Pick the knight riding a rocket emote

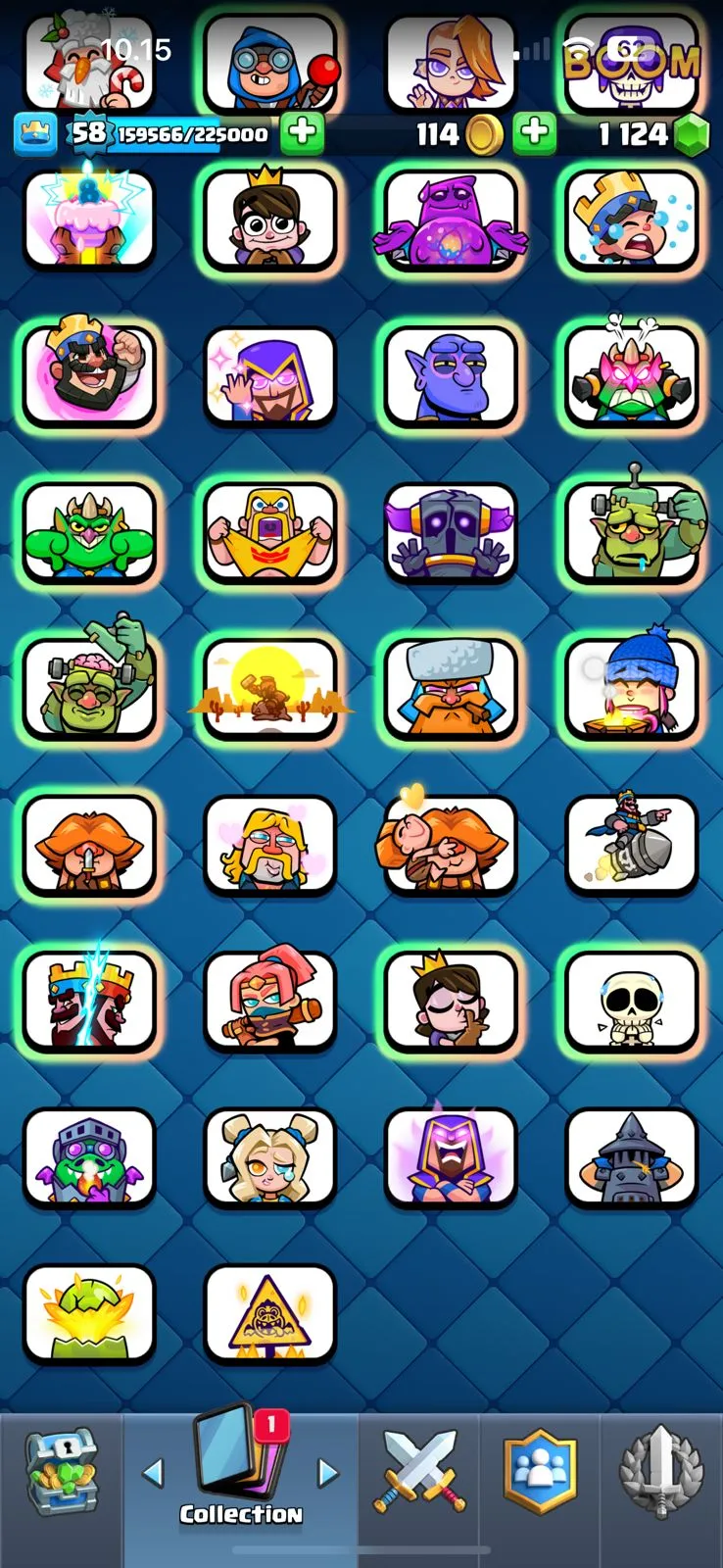[x=632, y=844]
